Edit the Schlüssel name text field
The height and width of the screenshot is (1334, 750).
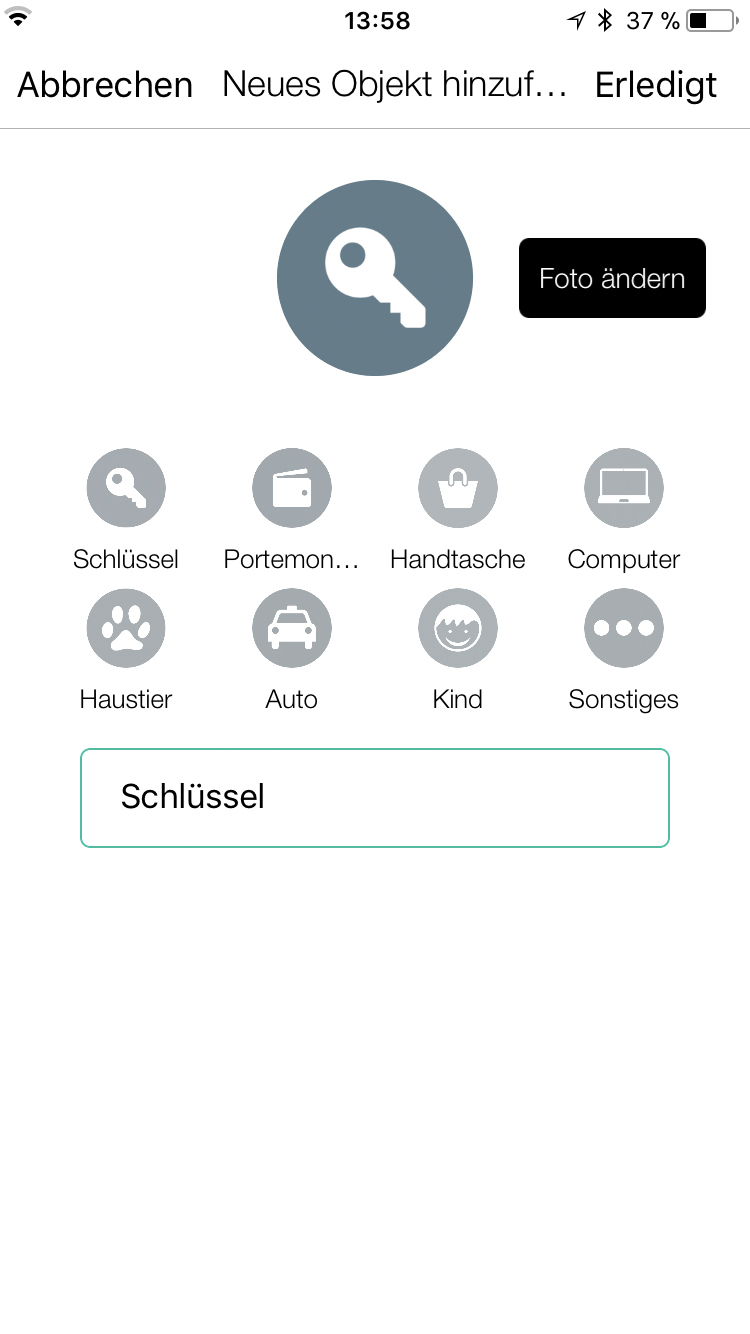[x=374, y=798]
